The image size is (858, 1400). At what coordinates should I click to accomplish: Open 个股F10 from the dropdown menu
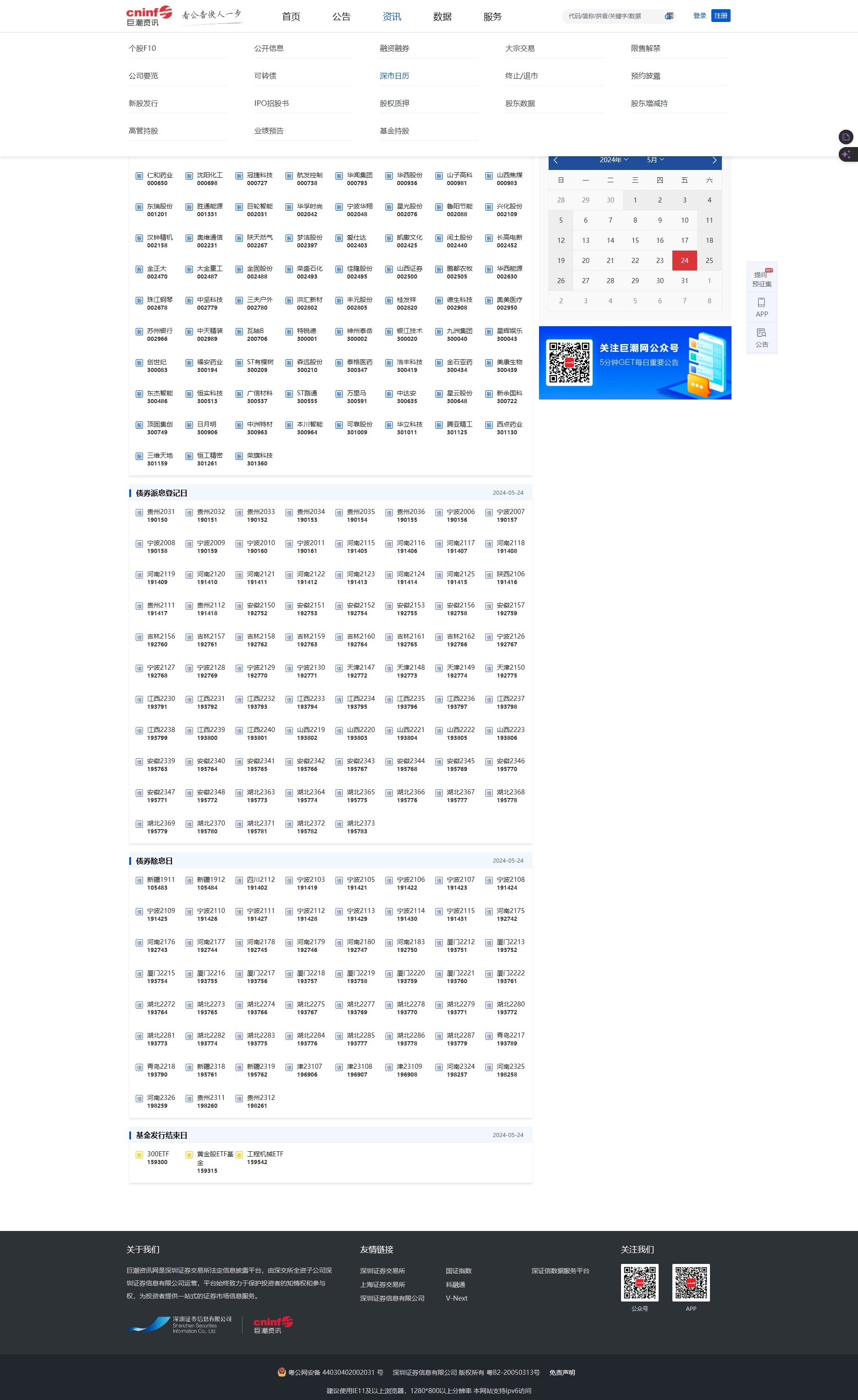coord(142,48)
